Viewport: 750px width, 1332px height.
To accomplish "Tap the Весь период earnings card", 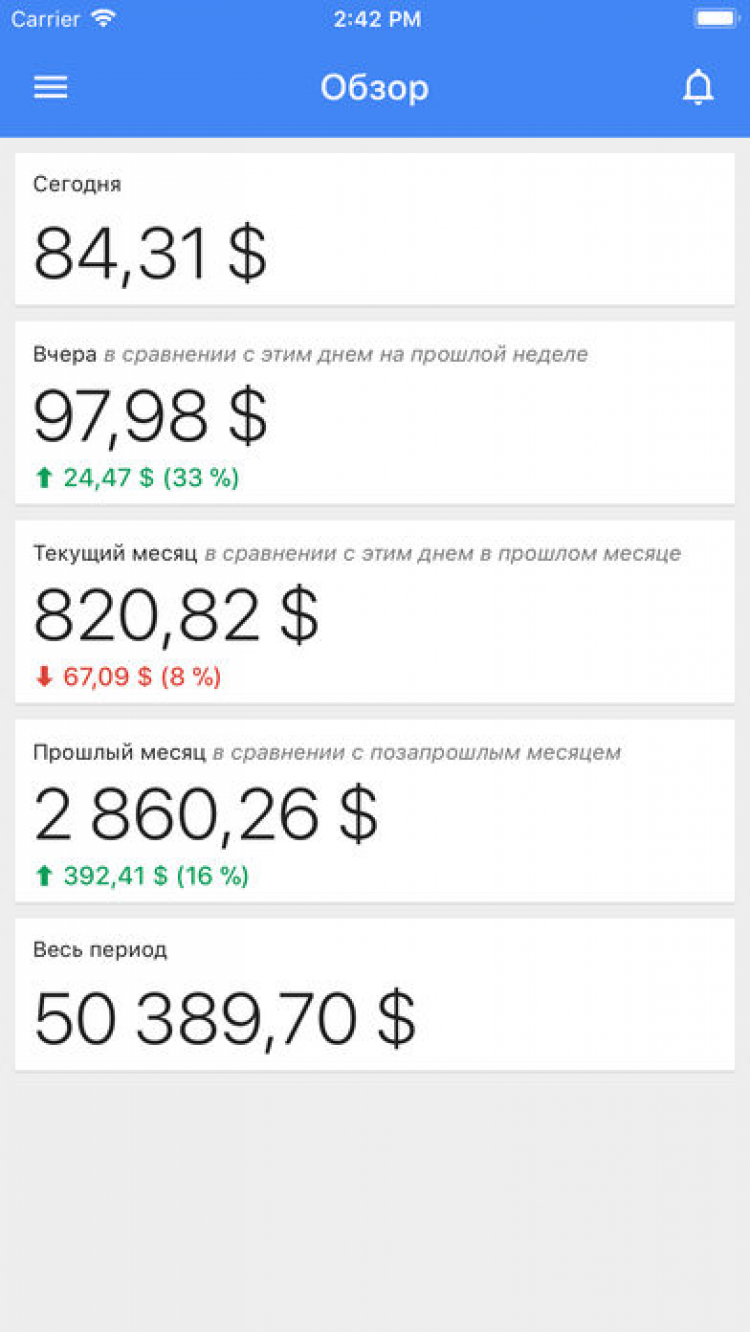I will pos(374,995).
